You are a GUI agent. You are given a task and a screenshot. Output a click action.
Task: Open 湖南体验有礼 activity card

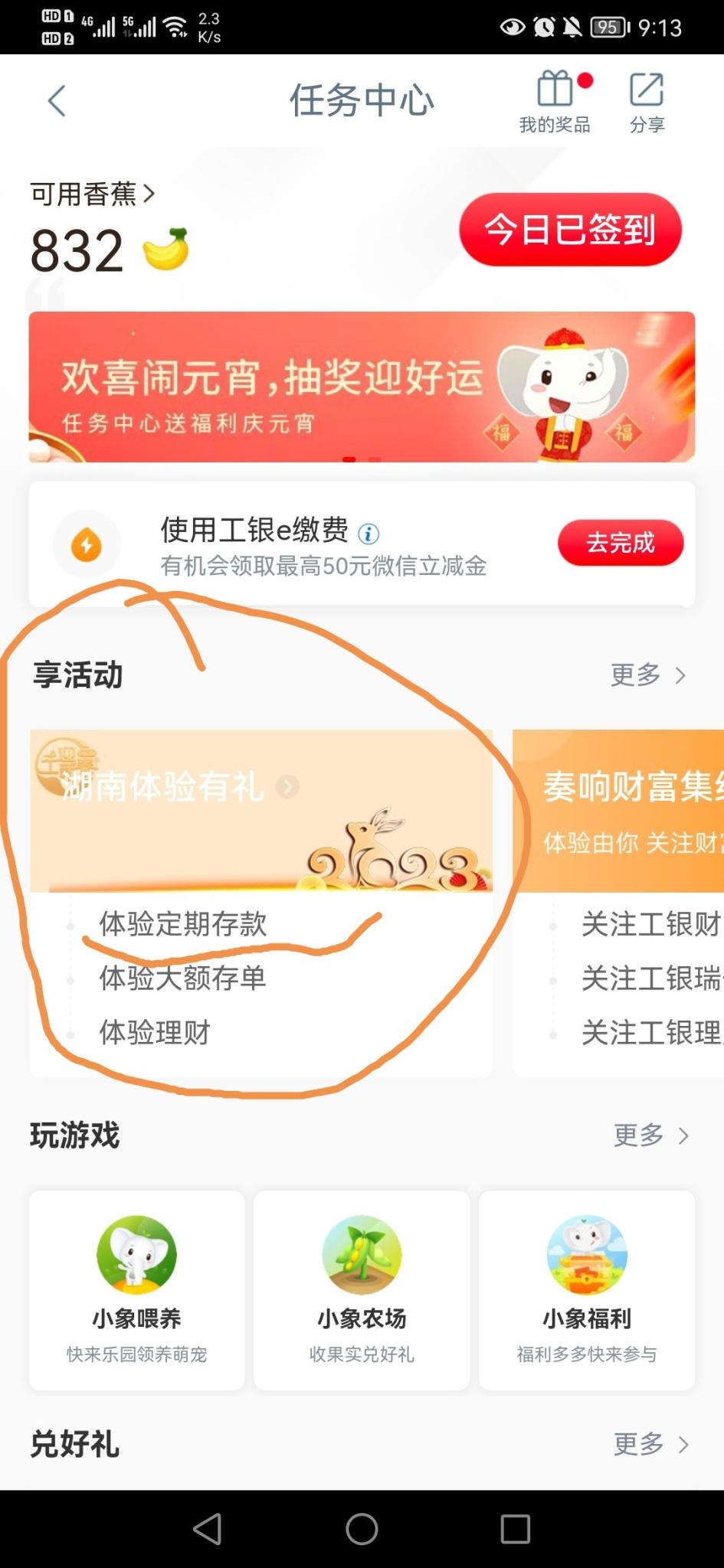click(x=260, y=810)
